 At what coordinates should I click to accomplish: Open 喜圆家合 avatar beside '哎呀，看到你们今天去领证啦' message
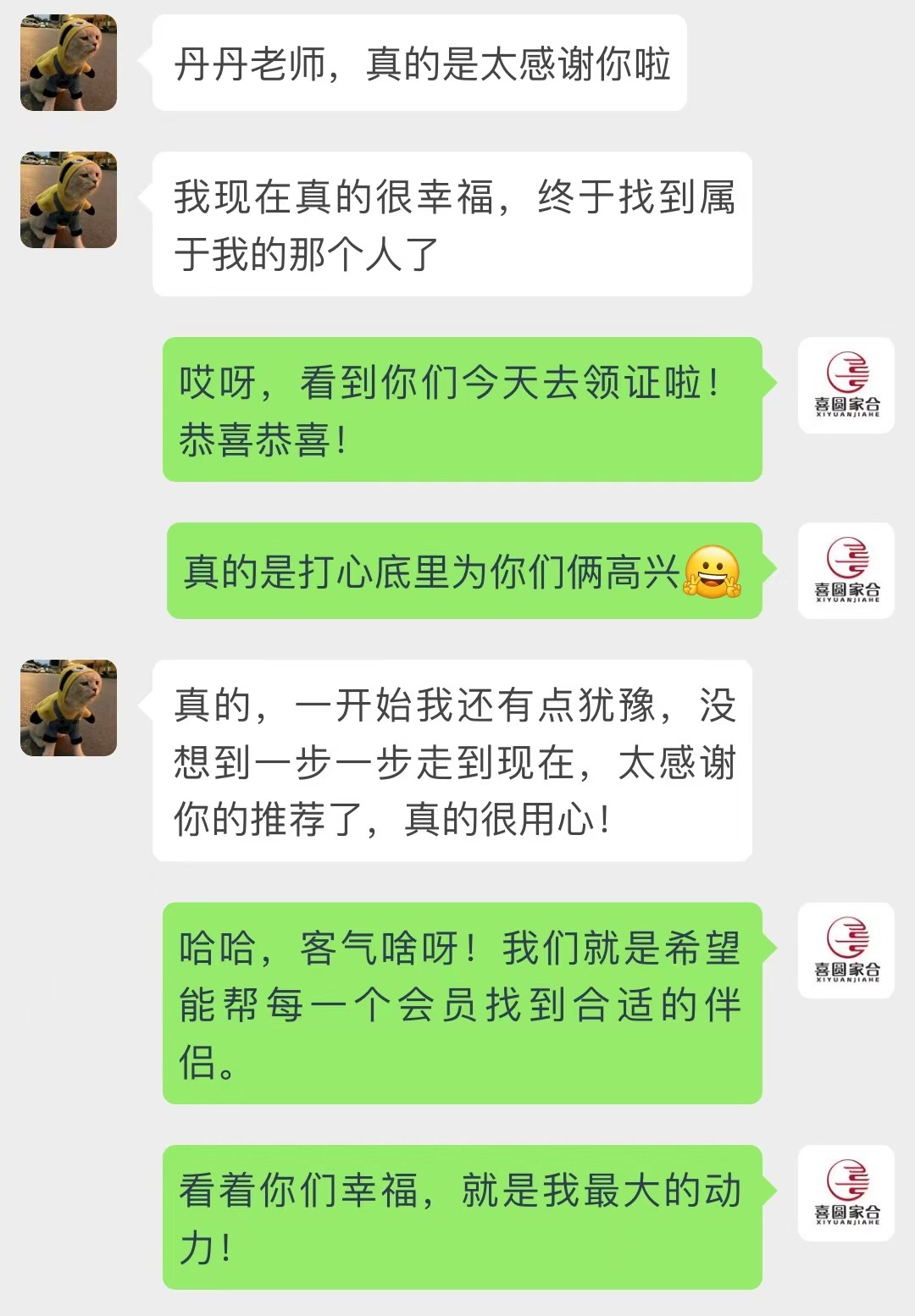(x=846, y=385)
